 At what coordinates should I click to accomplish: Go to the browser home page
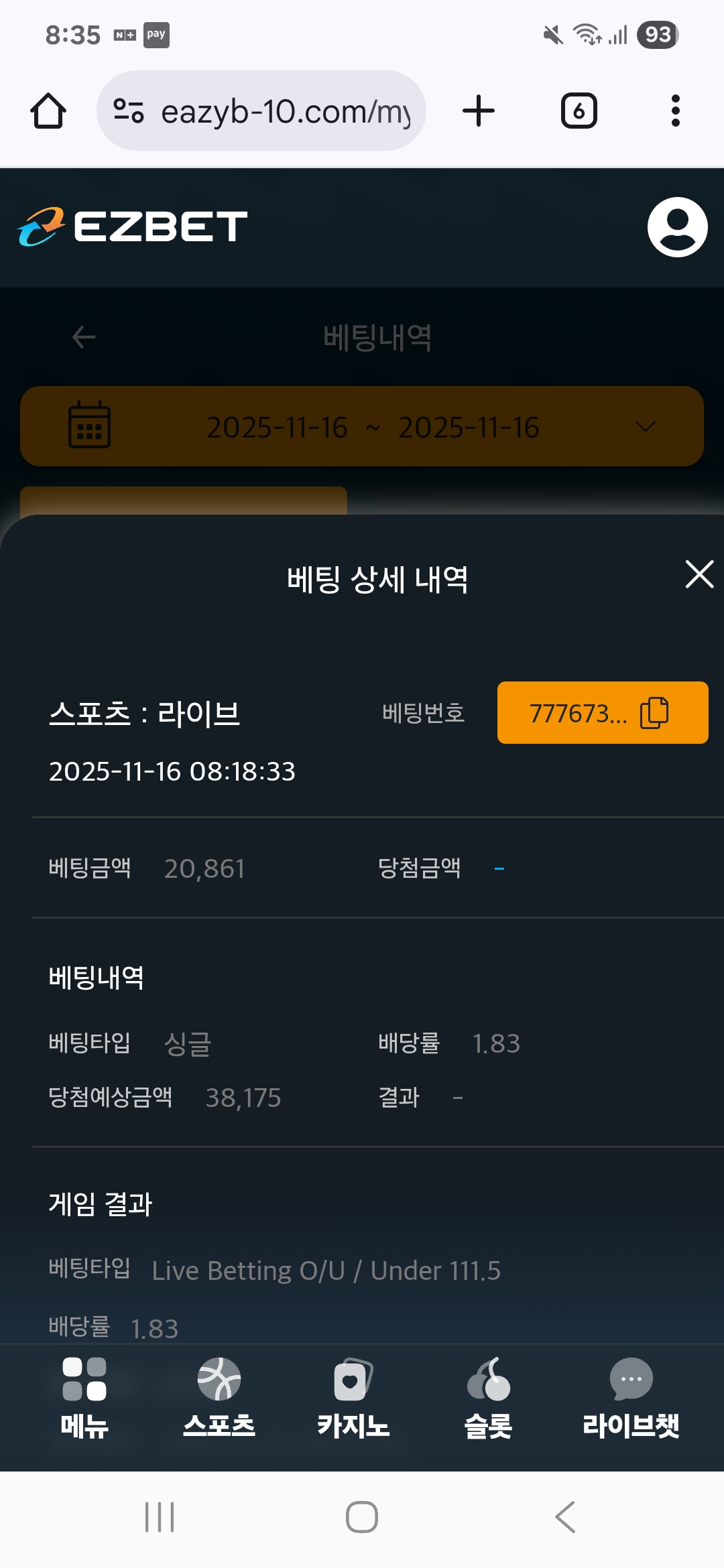point(48,111)
